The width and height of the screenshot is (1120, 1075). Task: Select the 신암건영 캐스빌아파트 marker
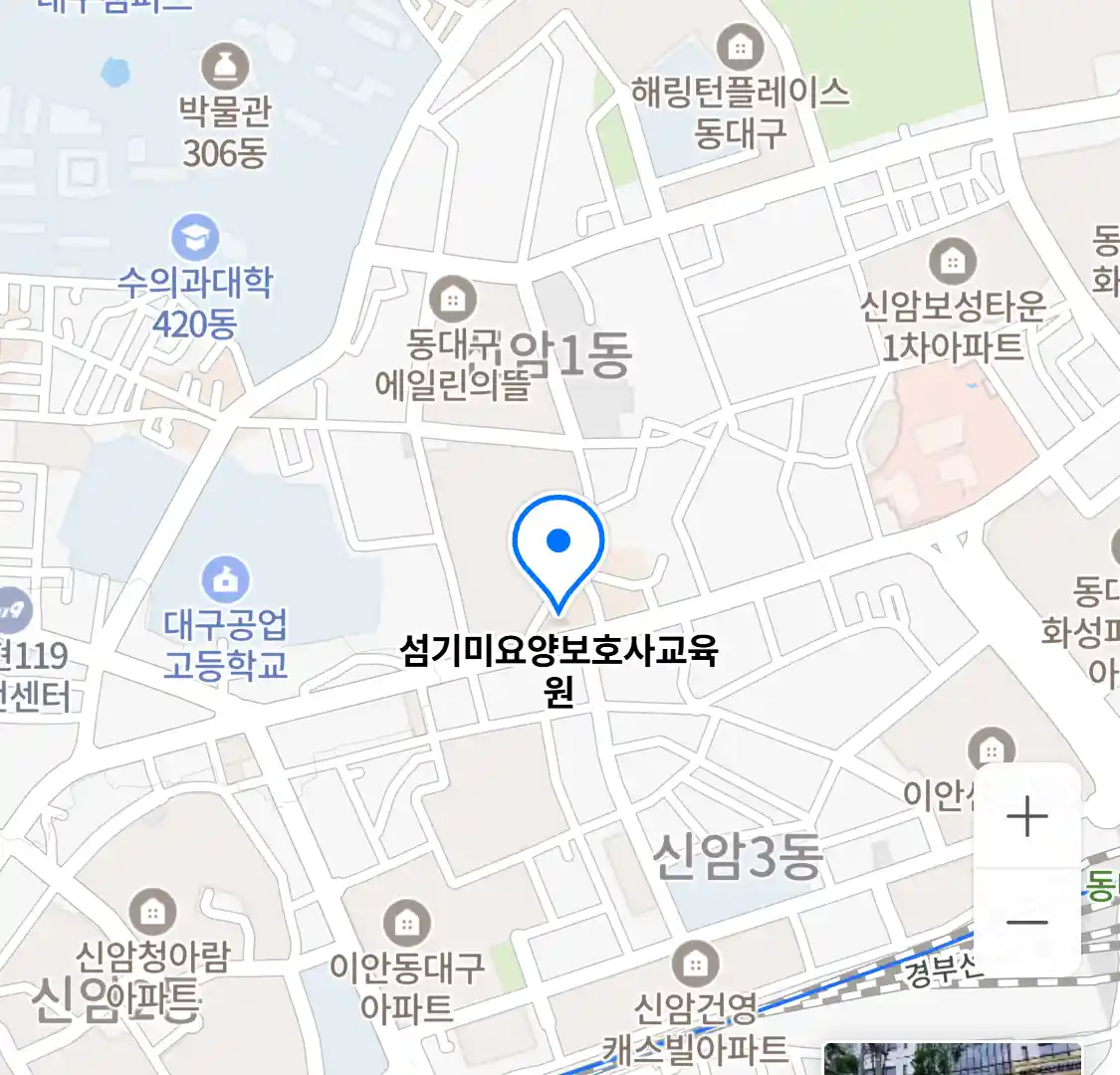click(x=695, y=964)
